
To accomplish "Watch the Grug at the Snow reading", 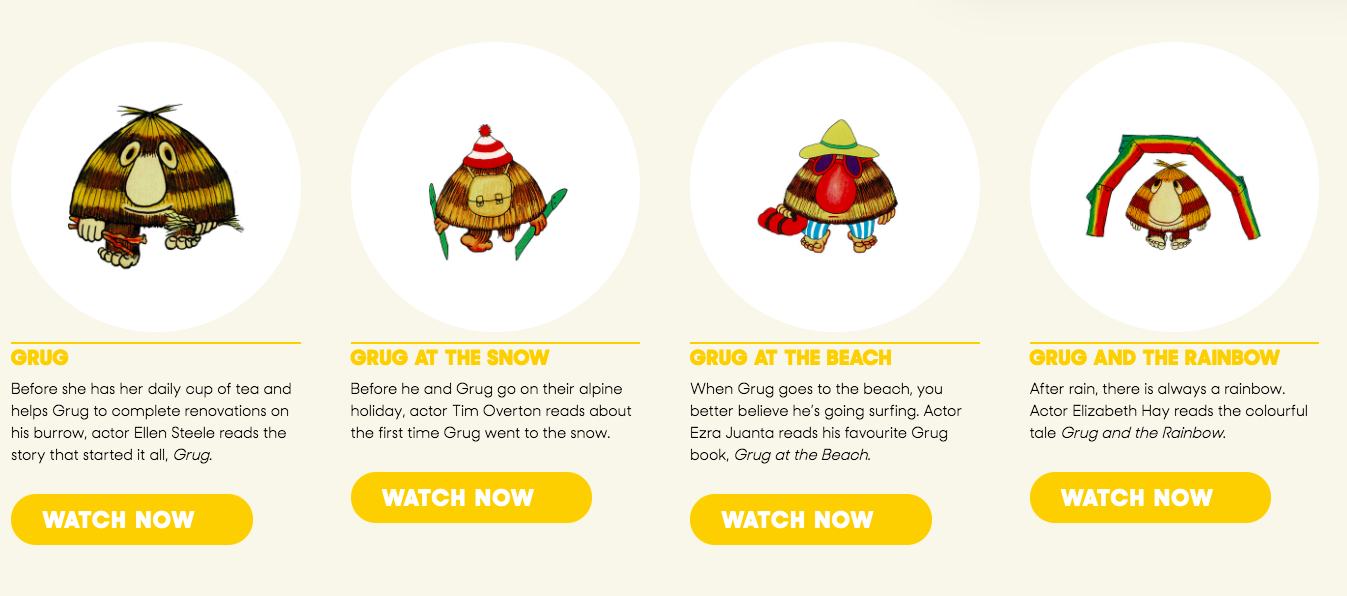I will coord(471,497).
